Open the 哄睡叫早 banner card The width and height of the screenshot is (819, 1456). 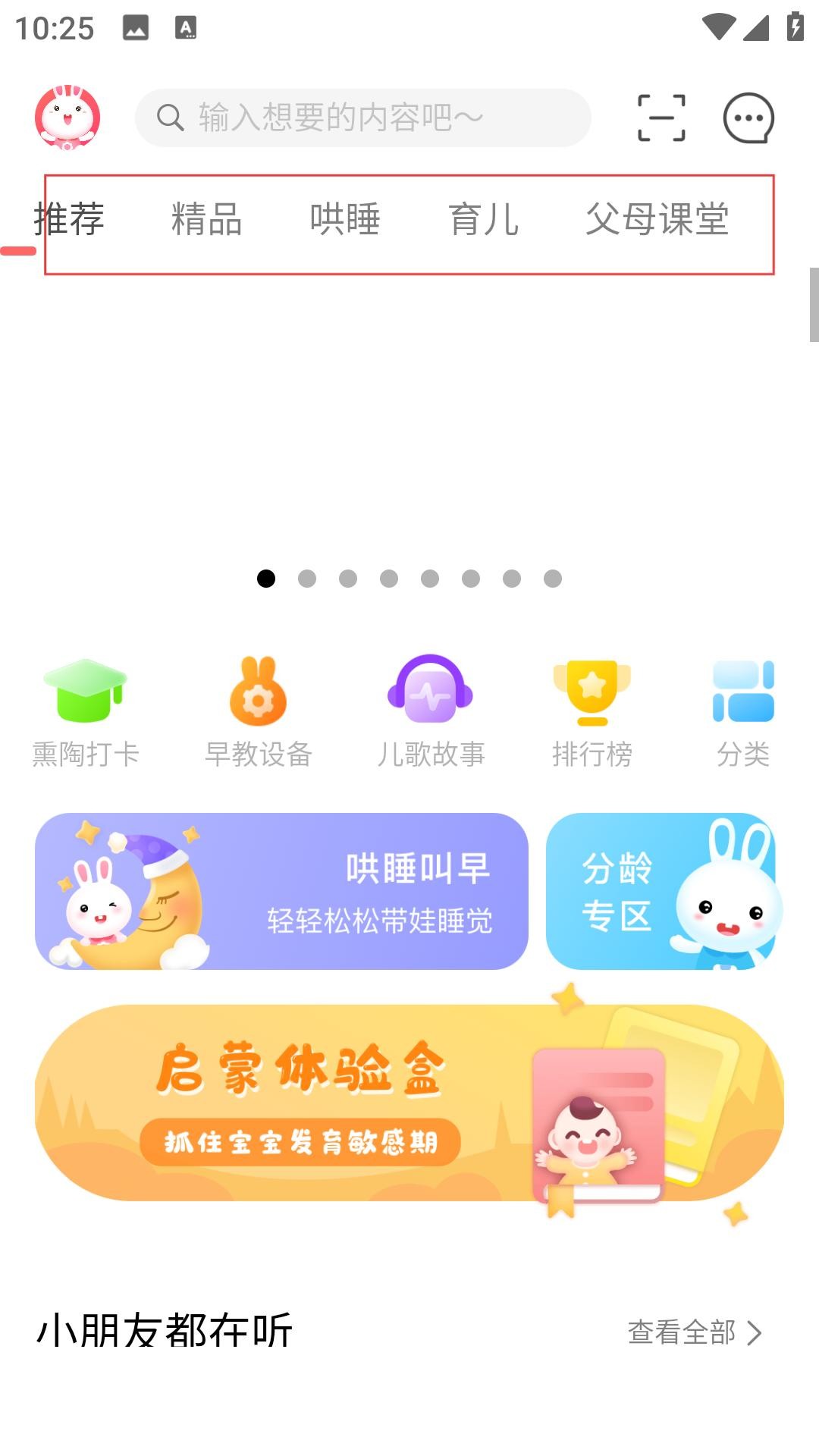pyautogui.click(x=281, y=891)
